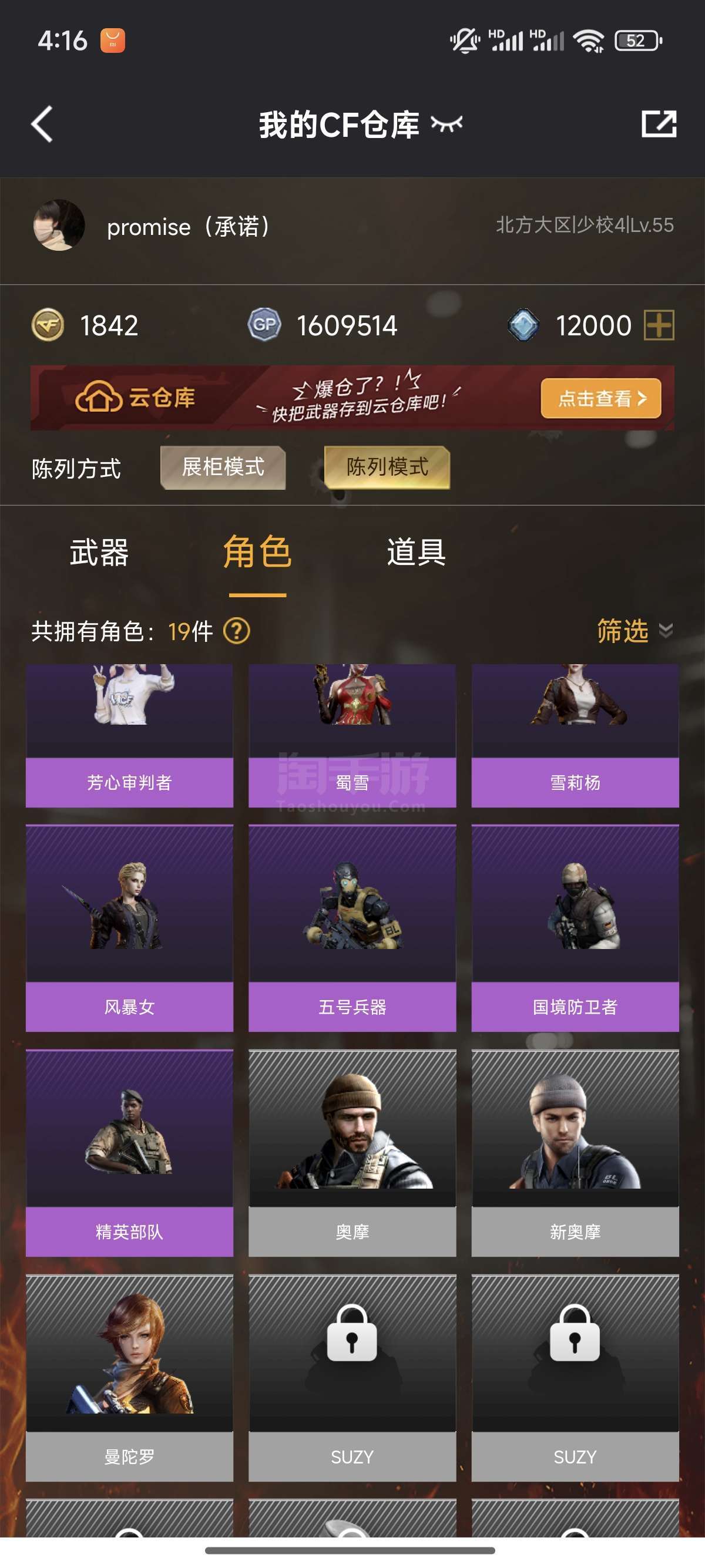Image resolution: width=705 pixels, height=1568 pixels.
Task: Expand the 筛选 filter dropdown
Action: (x=633, y=631)
